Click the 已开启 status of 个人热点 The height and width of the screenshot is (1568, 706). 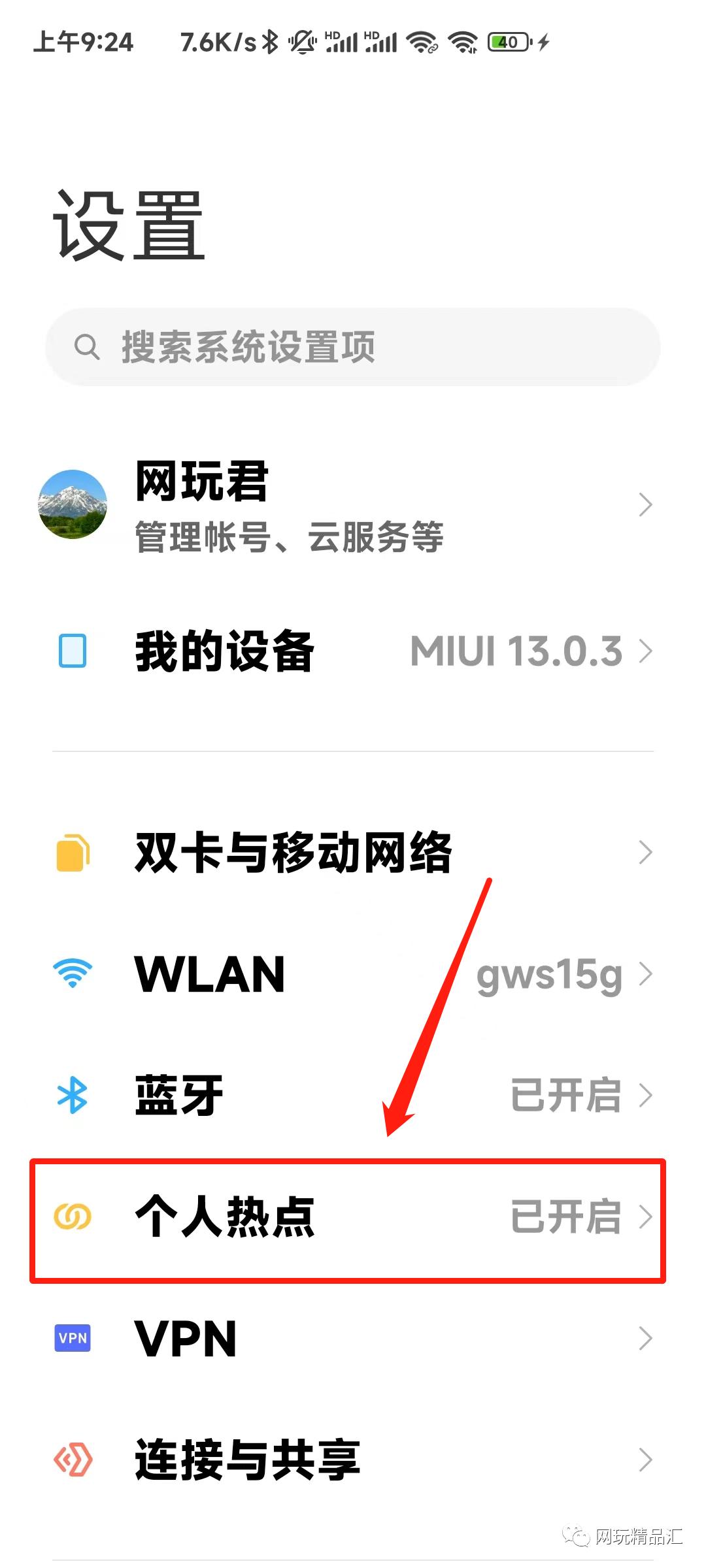[565, 1217]
